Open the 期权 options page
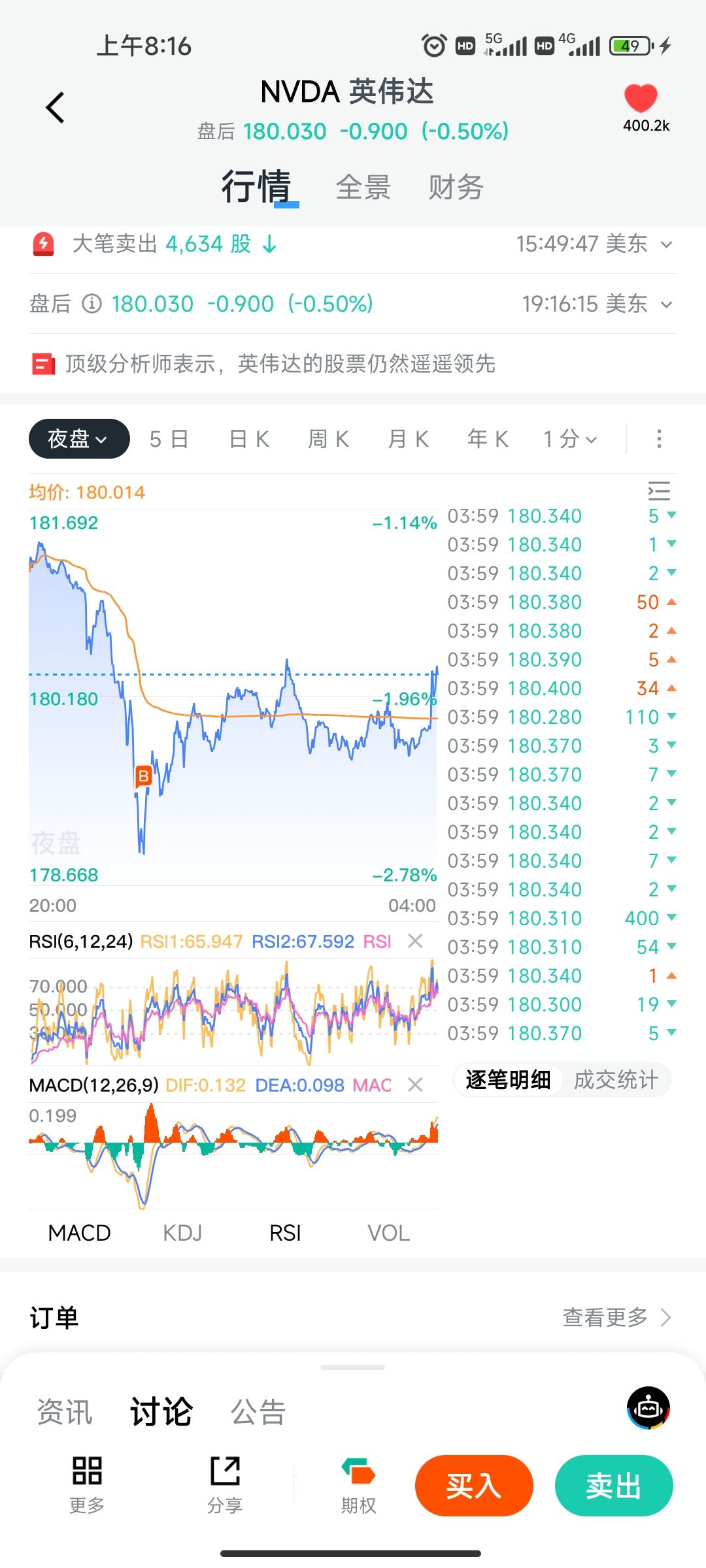 pyautogui.click(x=358, y=1485)
